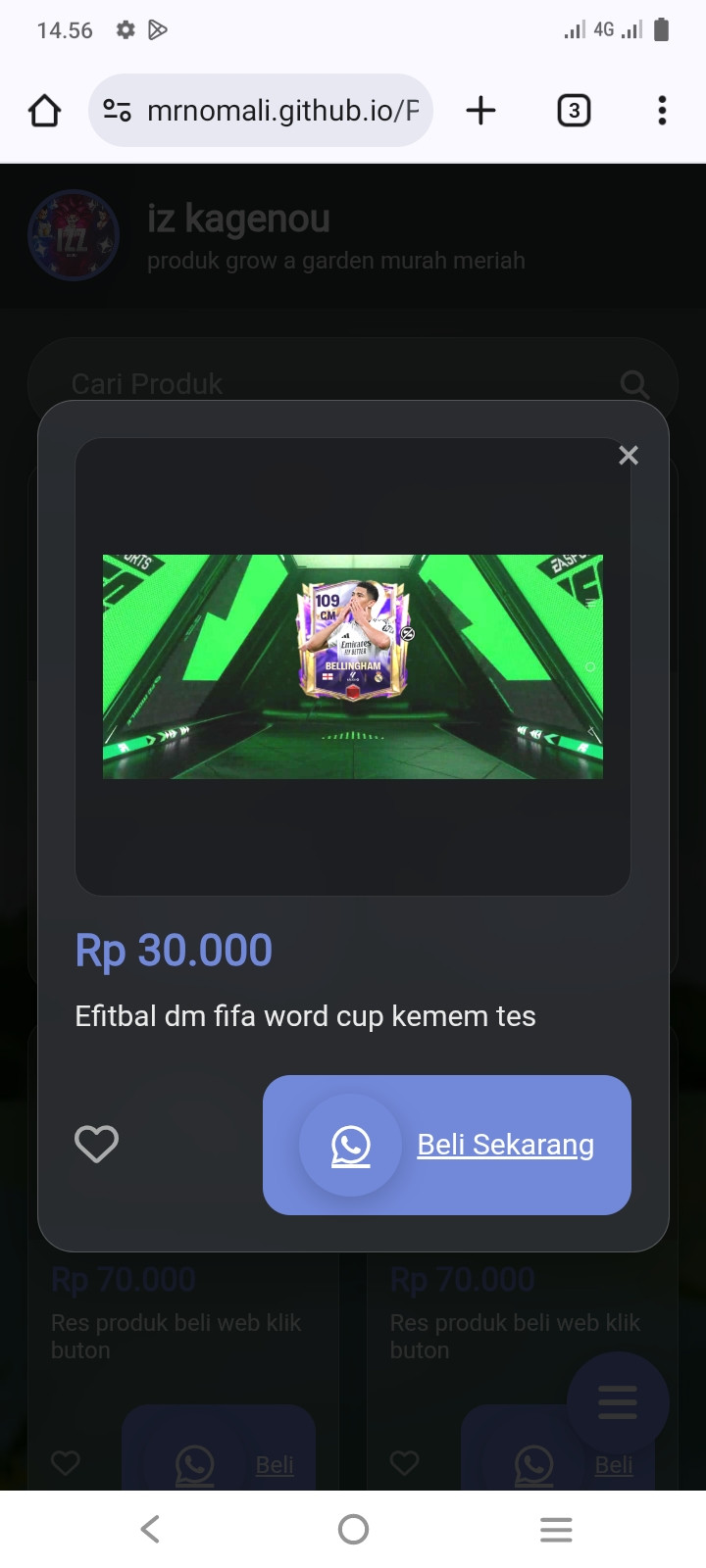Show the open tabs switcher
Image resolution: width=706 pixels, height=1568 pixels.
tap(574, 111)
